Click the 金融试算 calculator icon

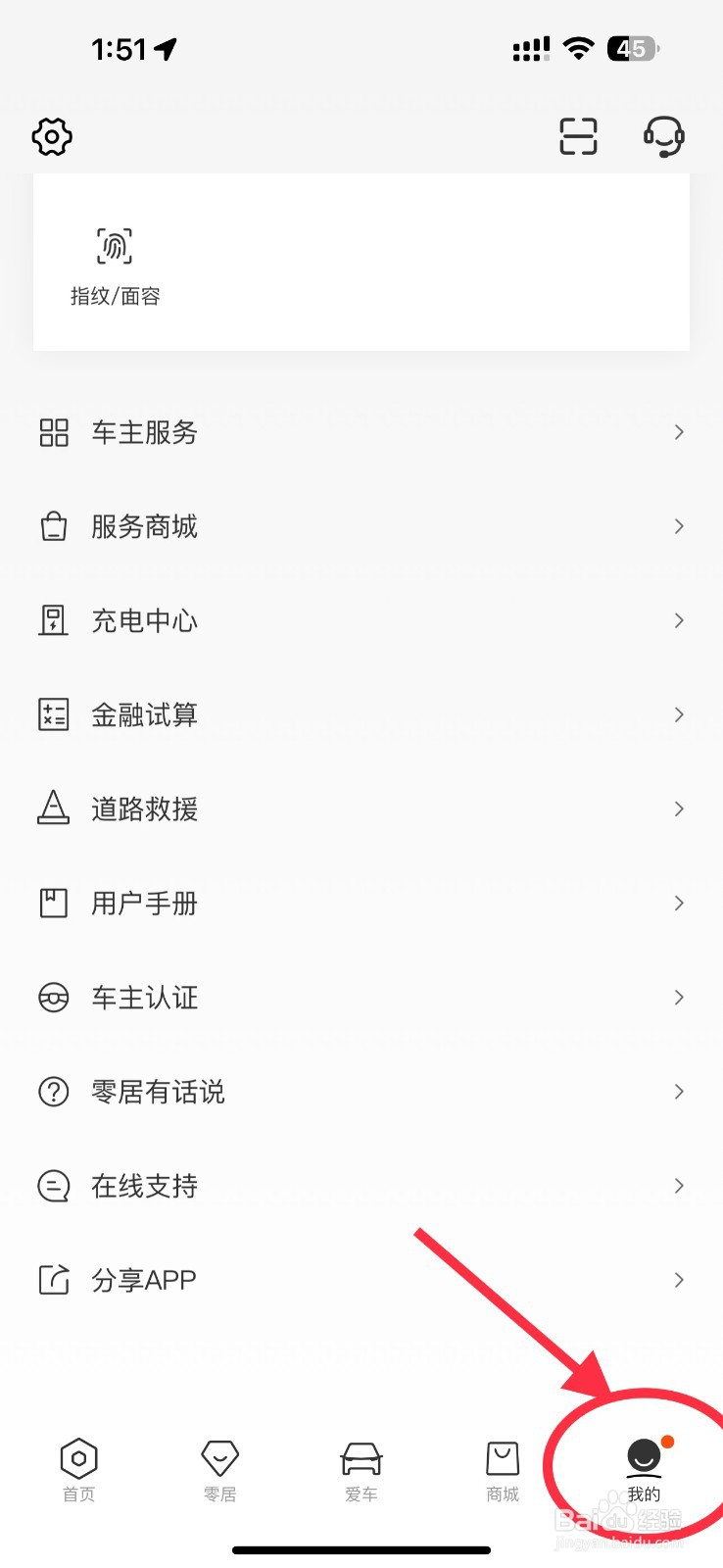(54, 714)
